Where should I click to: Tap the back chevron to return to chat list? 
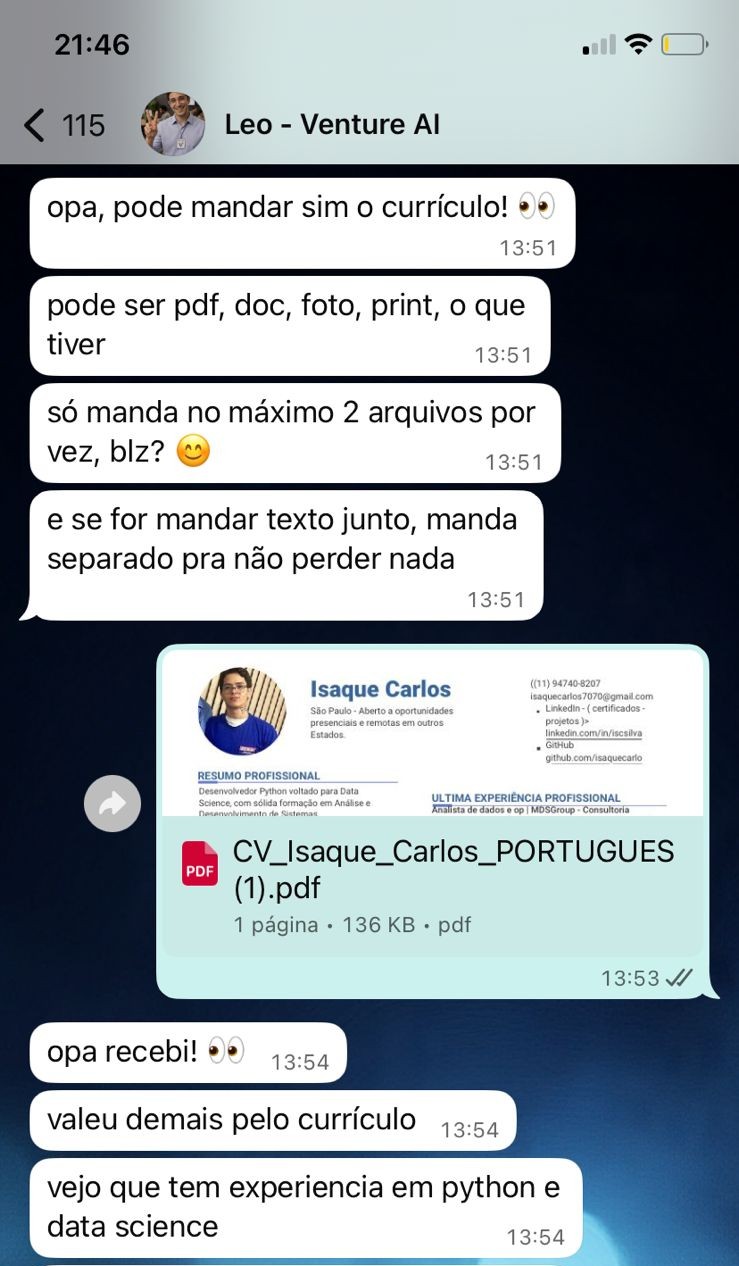click(x=33, y=124)
